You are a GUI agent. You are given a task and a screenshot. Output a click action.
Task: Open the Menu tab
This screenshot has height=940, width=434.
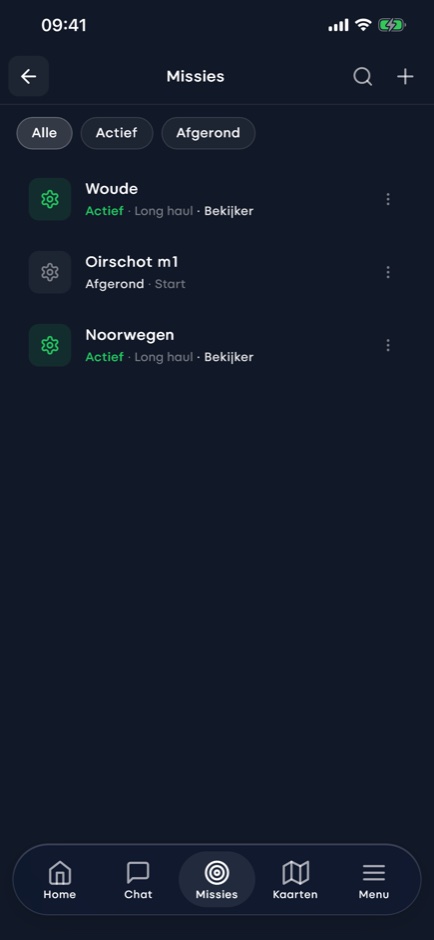click(373, 879)
